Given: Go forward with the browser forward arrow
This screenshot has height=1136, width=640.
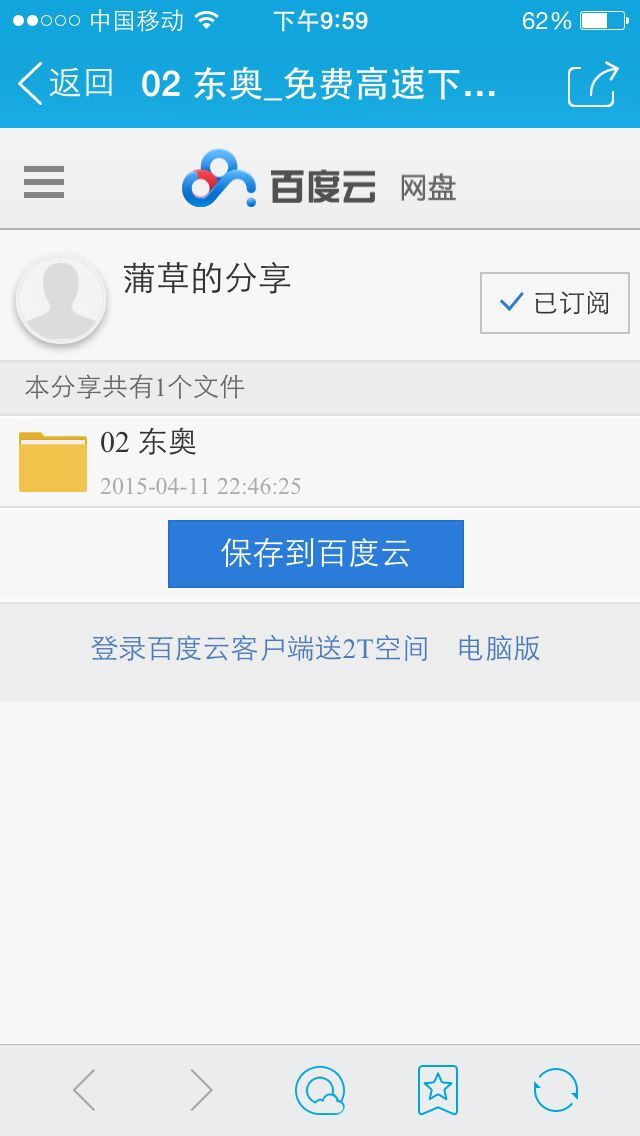Looking at the screenshot, I should [x=201, y=1090].
